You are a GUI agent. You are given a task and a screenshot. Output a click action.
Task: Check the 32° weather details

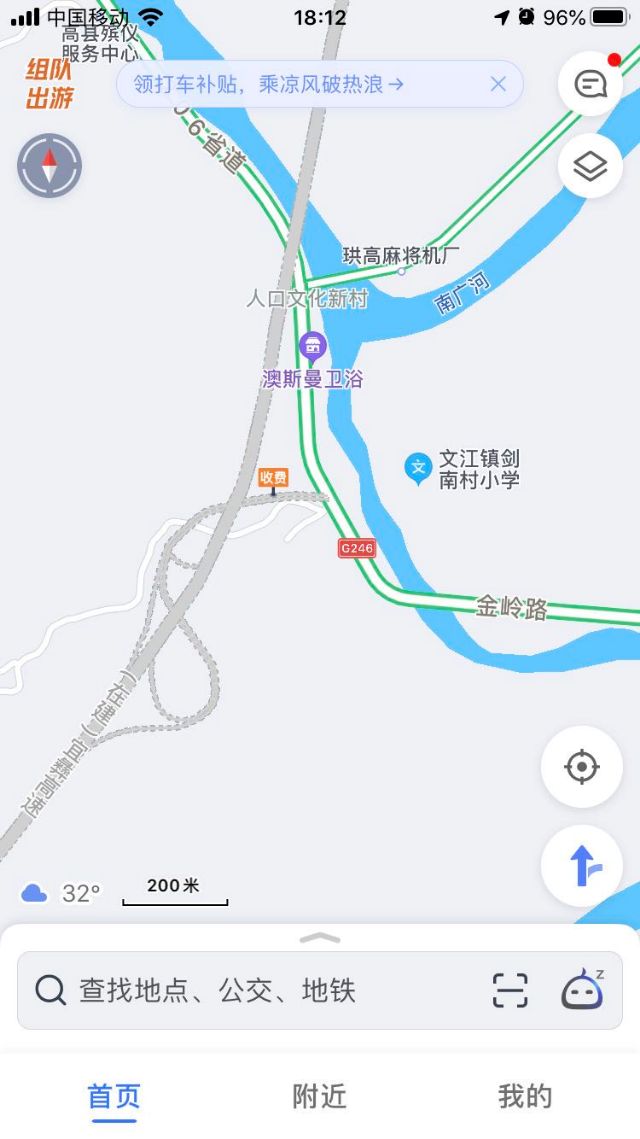click(x=62, y=893)
